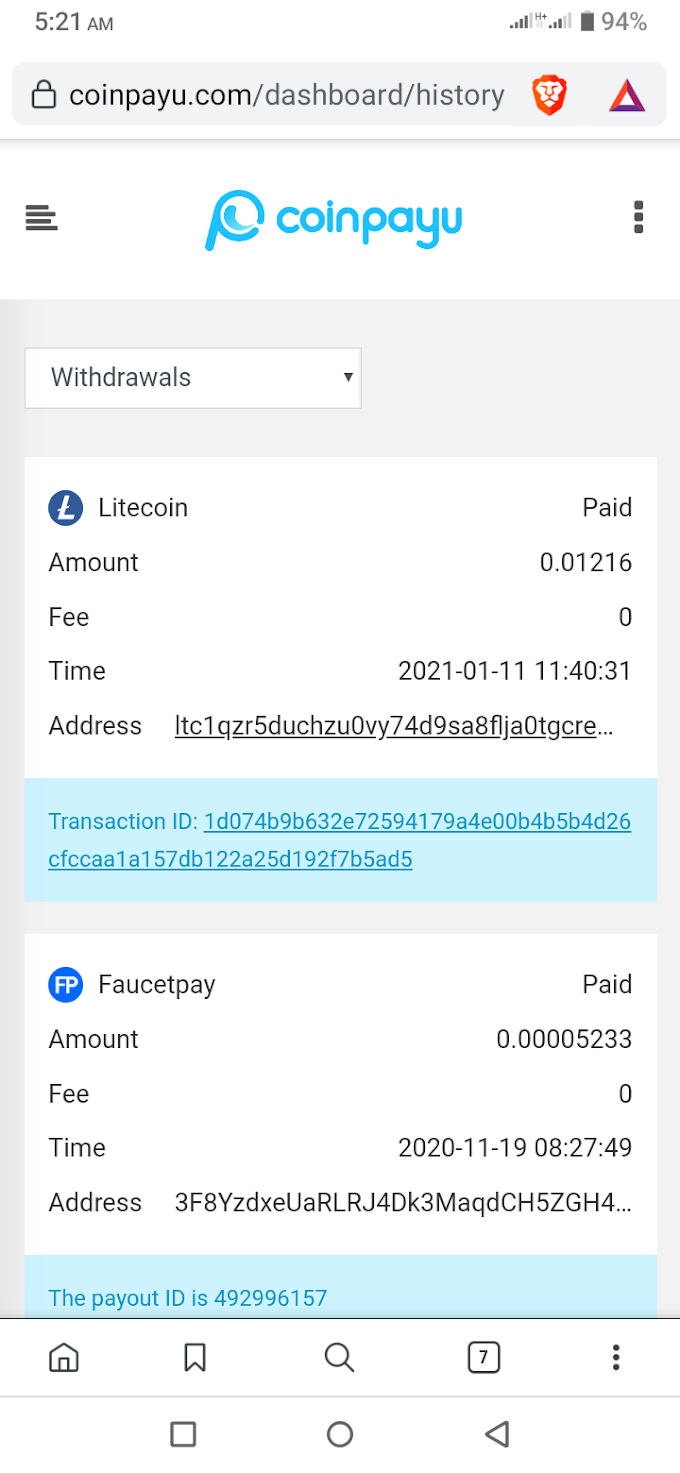Open browser search
This screenshot has height=1473, width=680.
(340, 1357)
